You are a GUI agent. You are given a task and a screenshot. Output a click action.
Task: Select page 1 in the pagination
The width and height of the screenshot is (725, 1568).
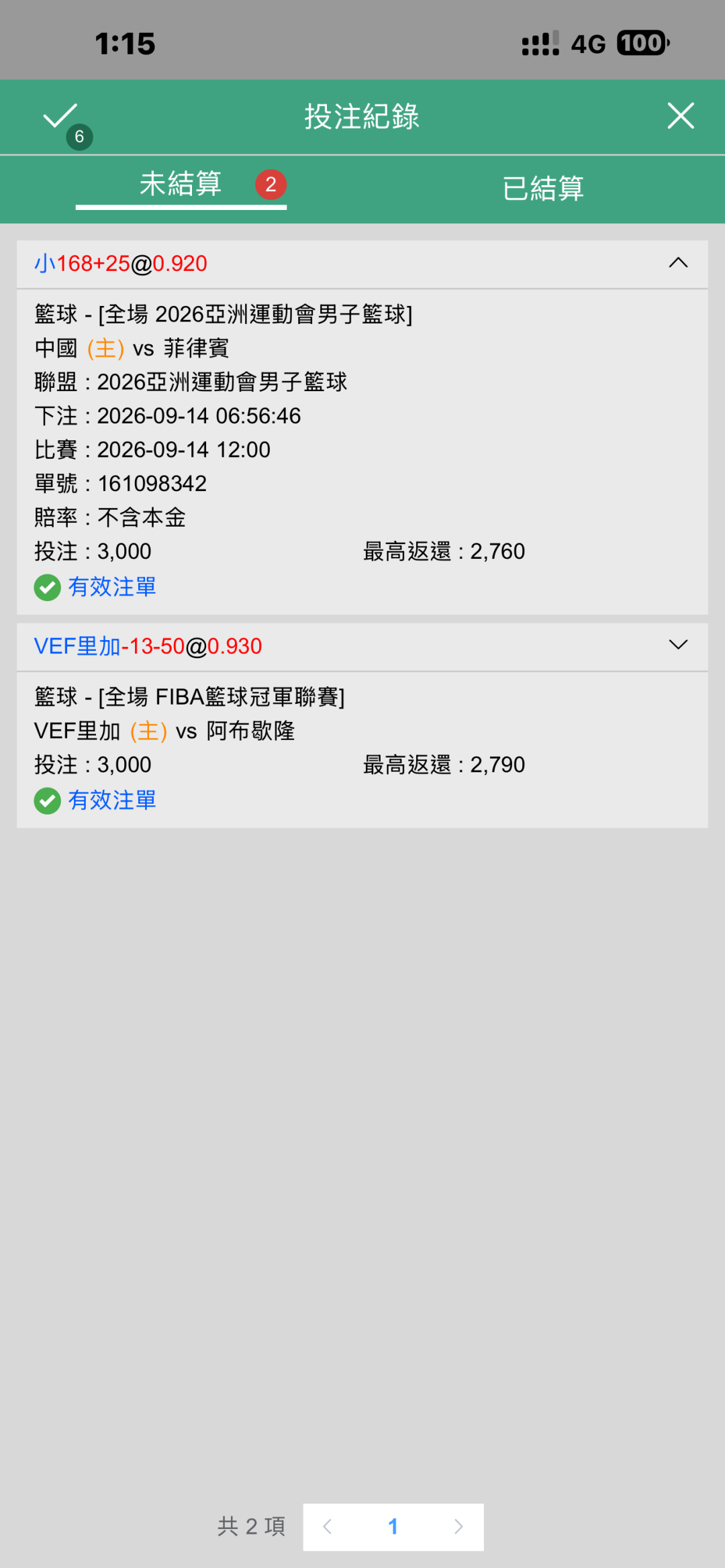tap(393, 1526)
